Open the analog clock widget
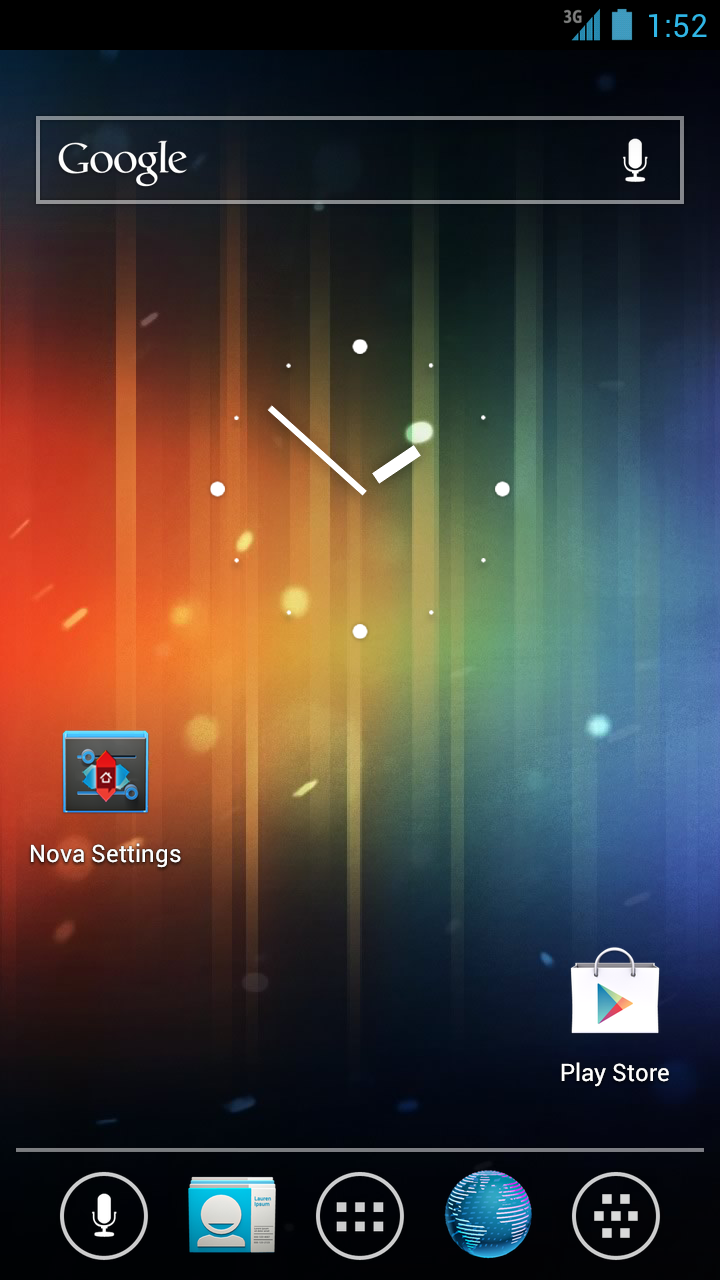 tap(360, 489)
